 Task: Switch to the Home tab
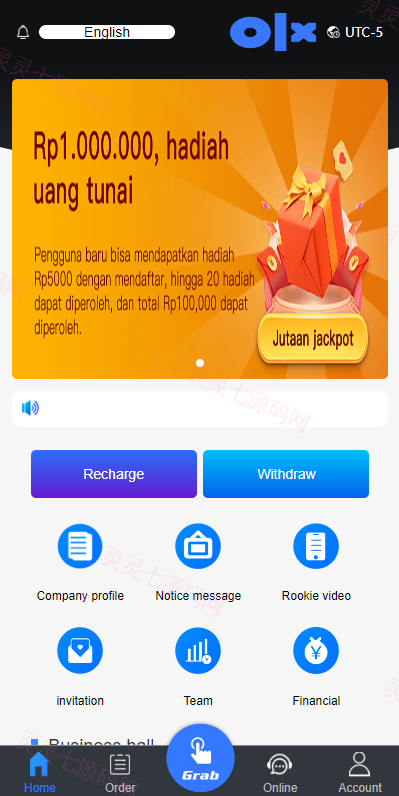(x=40, y=772)
